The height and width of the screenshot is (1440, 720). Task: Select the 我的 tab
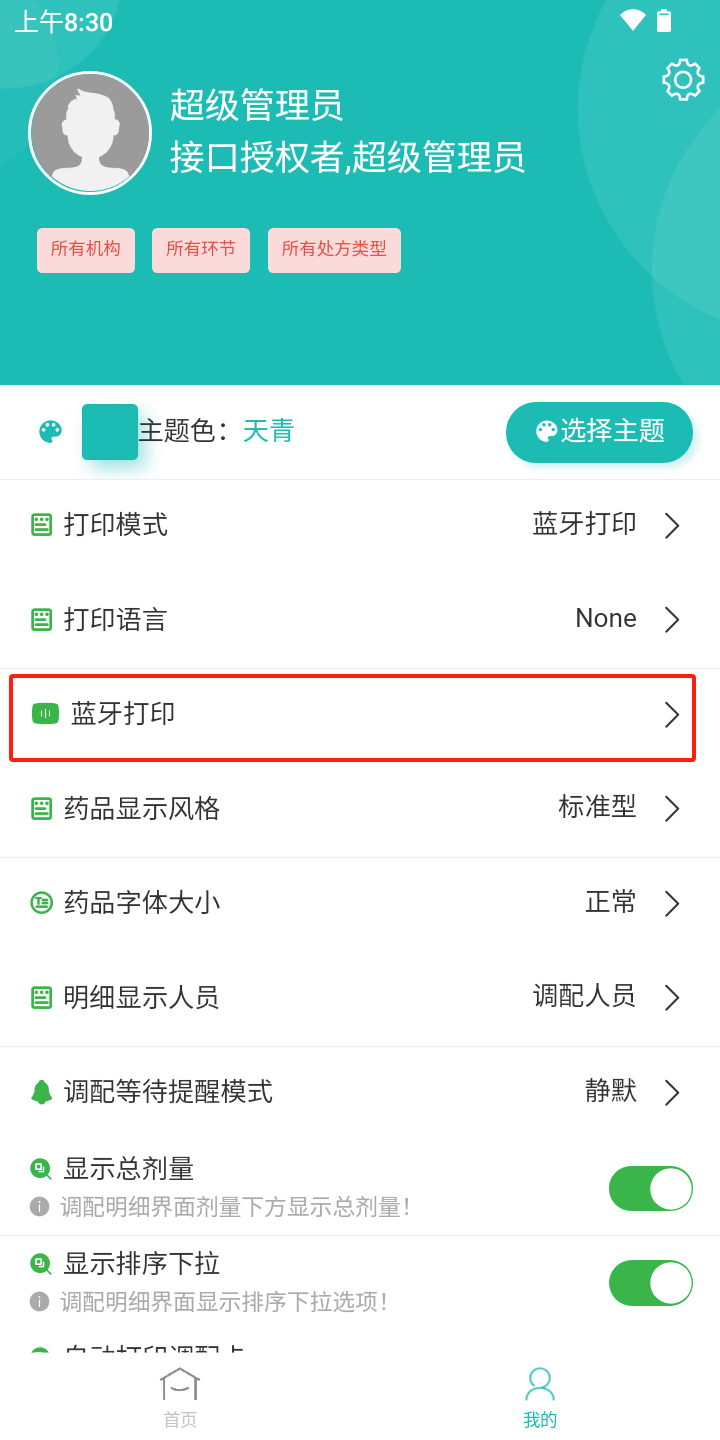coord(540,1399)
